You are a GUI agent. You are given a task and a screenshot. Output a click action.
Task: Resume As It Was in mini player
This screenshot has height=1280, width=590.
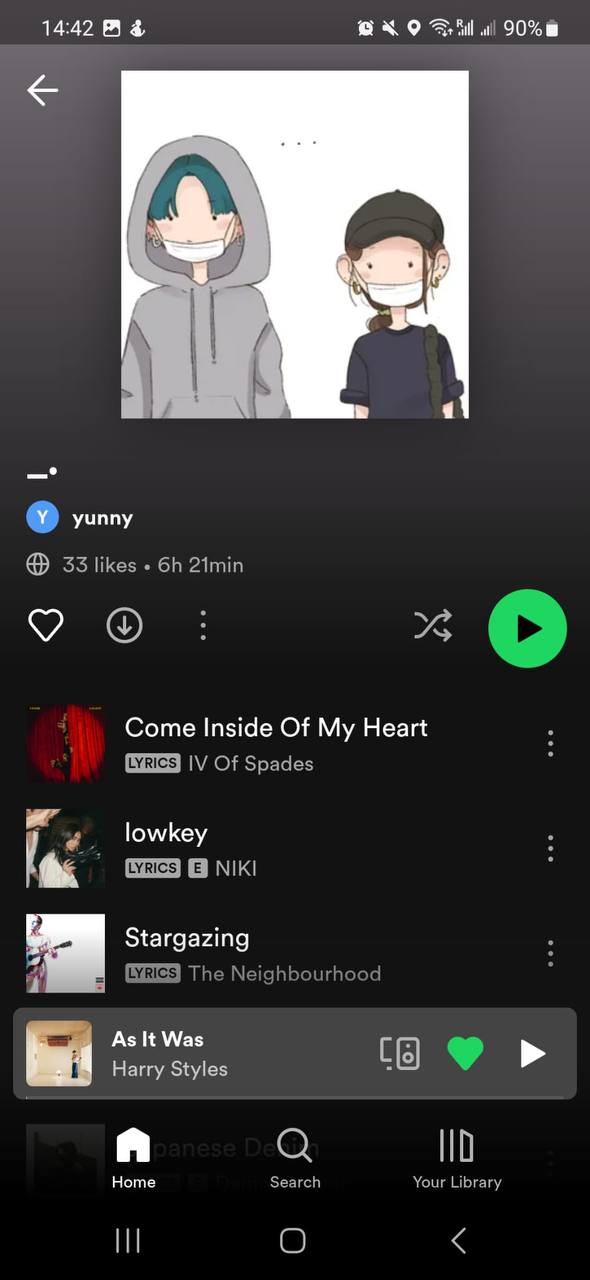(533, 1053)
